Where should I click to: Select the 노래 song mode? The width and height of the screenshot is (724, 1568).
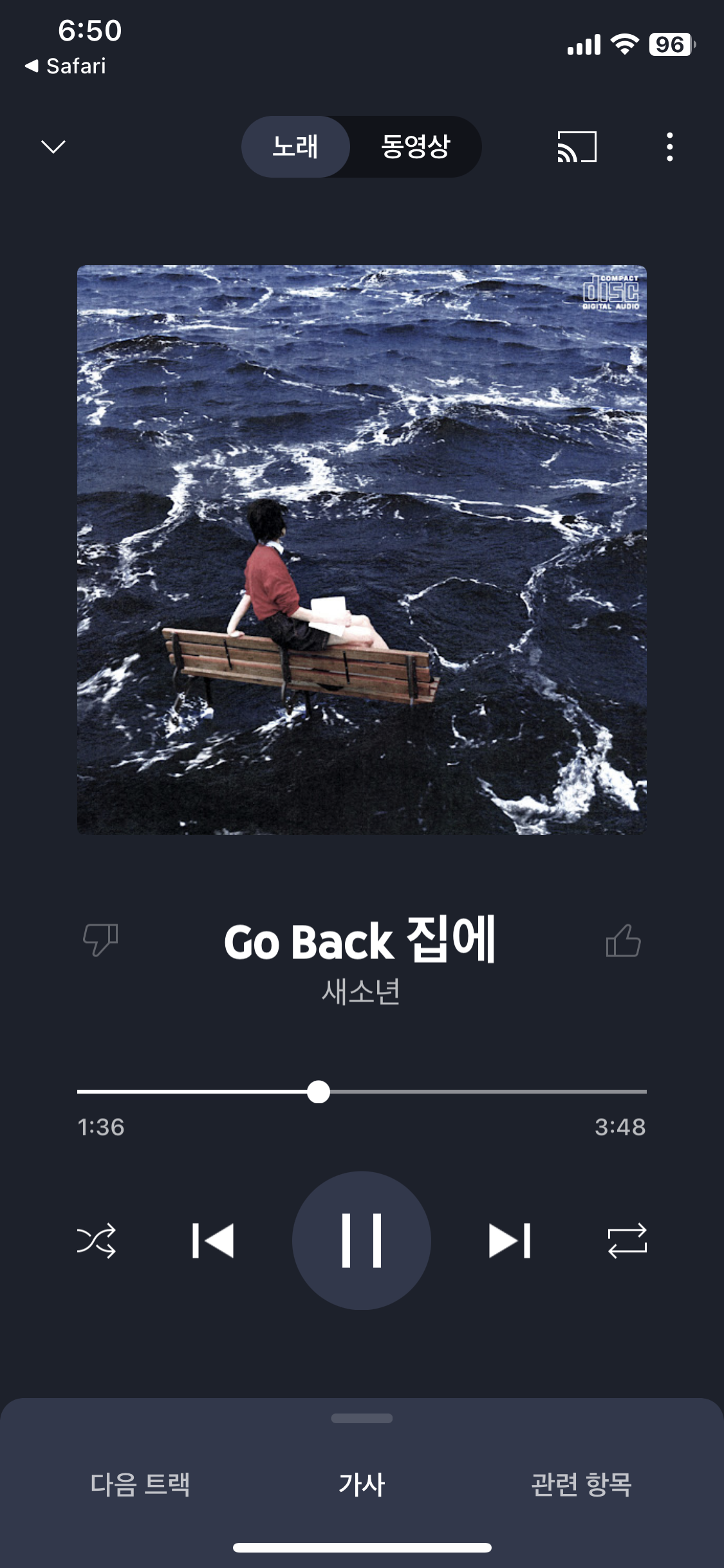coord(295,147)
